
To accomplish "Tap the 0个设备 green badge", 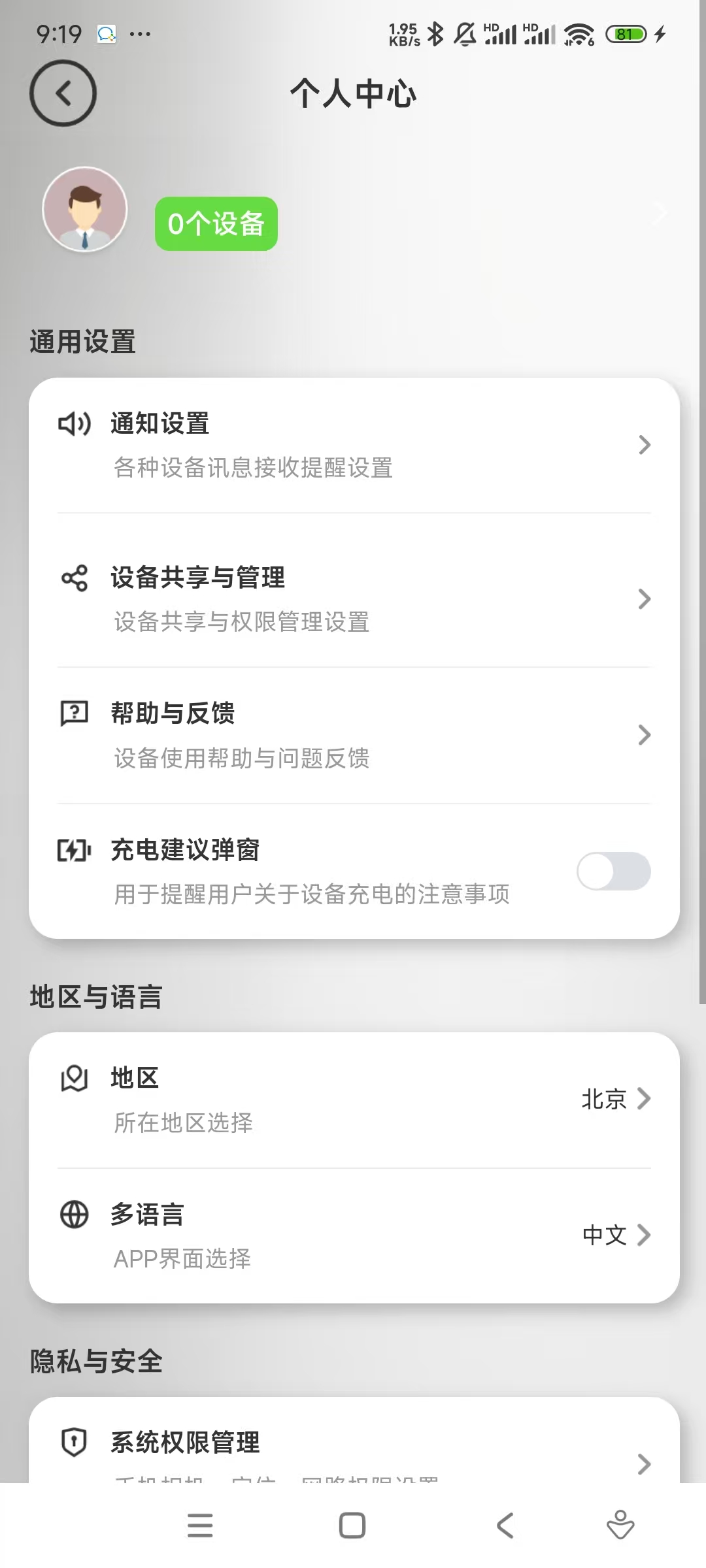I will (x=216, y=223).
